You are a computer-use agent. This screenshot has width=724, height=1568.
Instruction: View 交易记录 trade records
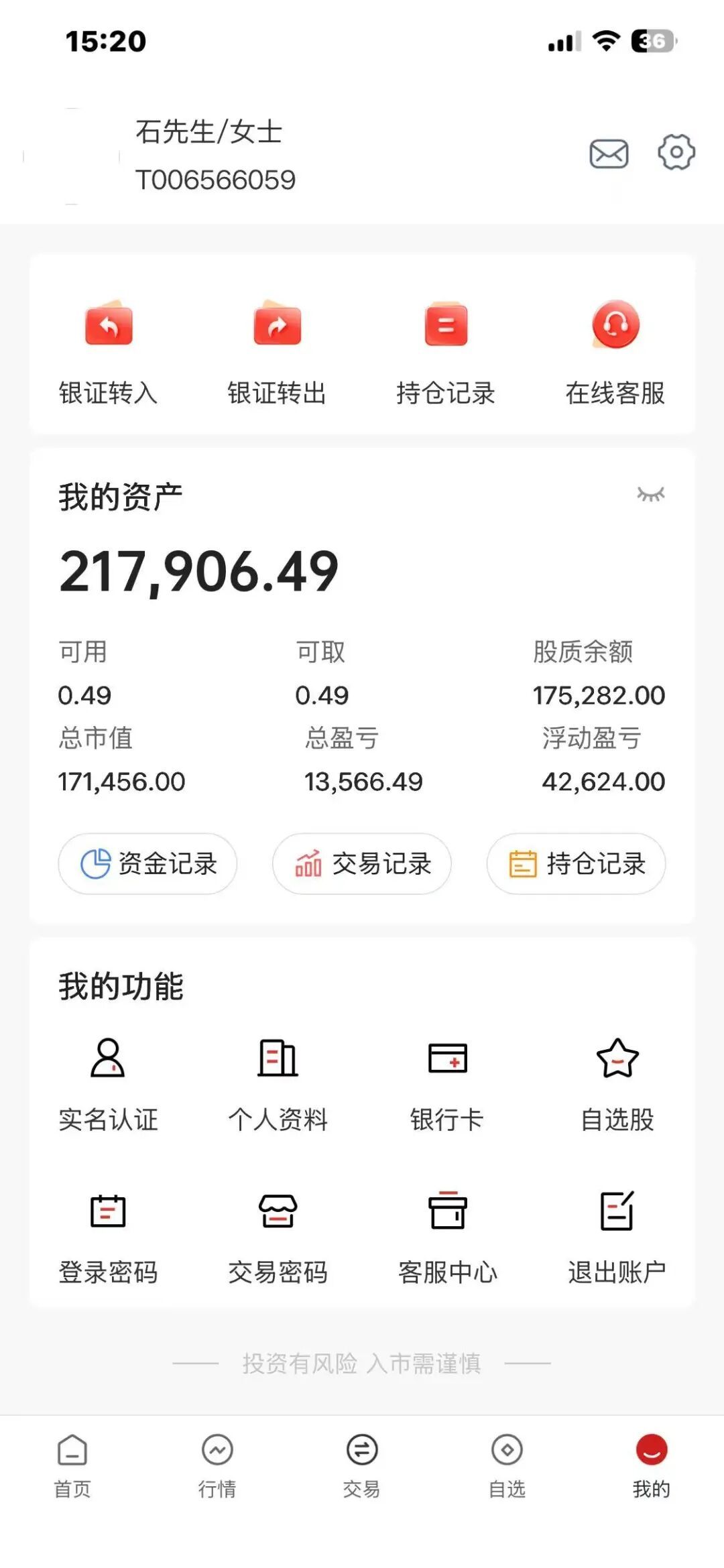[x=362, y=863]
